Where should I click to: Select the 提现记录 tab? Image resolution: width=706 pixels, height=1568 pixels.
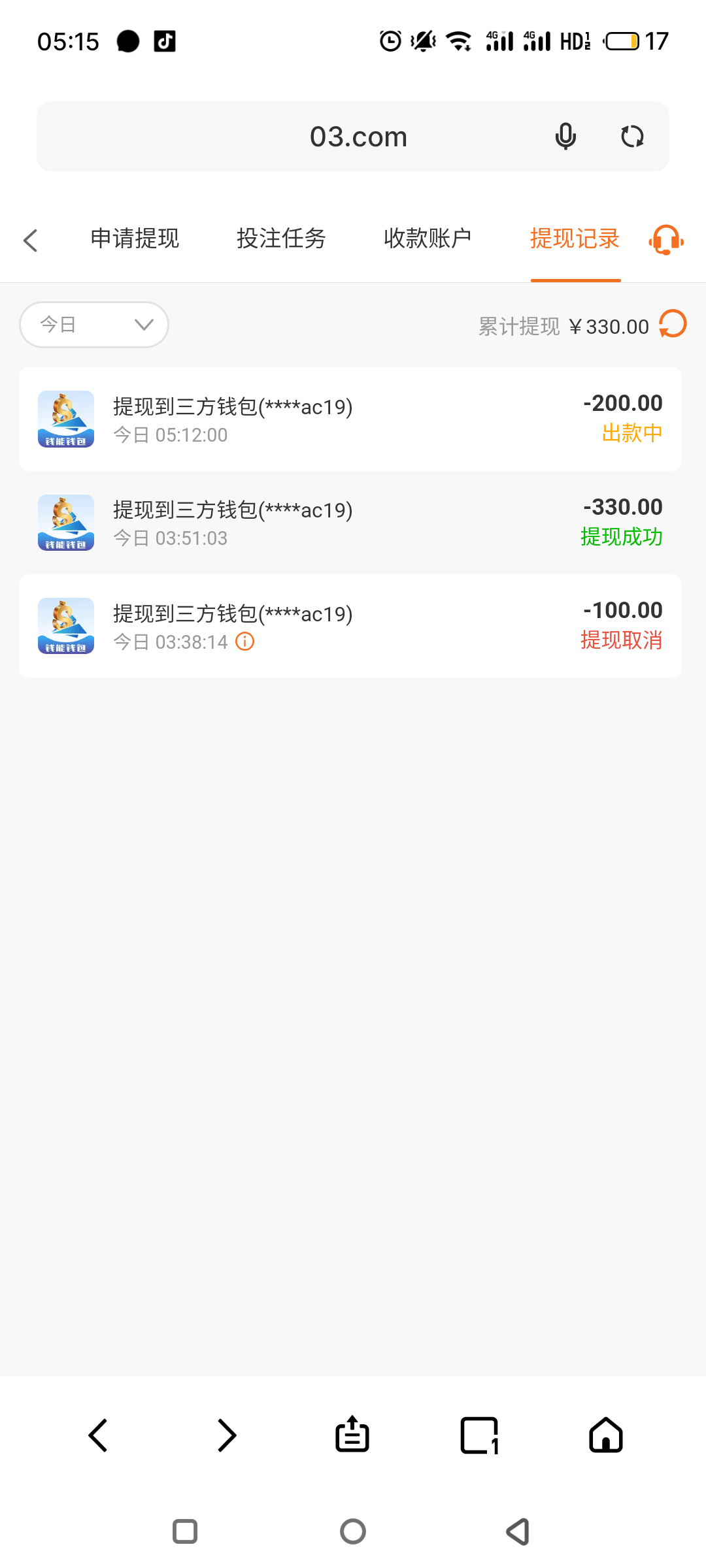pos(575,238)
